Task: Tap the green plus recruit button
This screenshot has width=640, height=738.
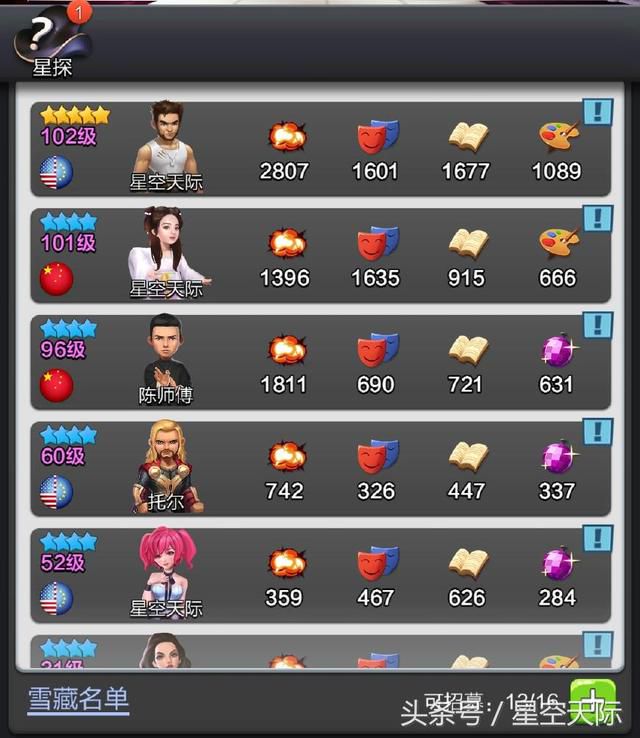Action: tap(592, 696)
